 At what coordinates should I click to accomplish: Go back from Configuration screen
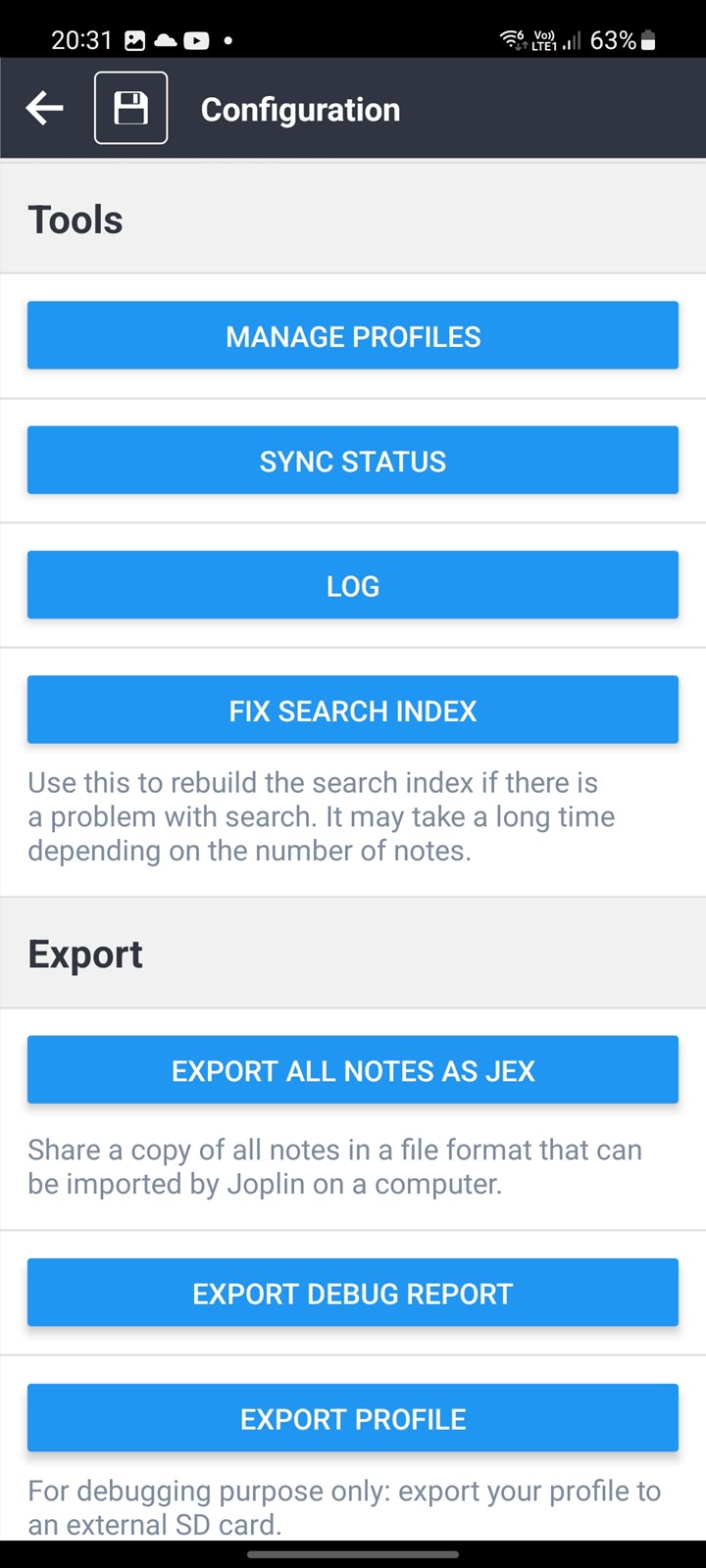click(x=45, y=108)
